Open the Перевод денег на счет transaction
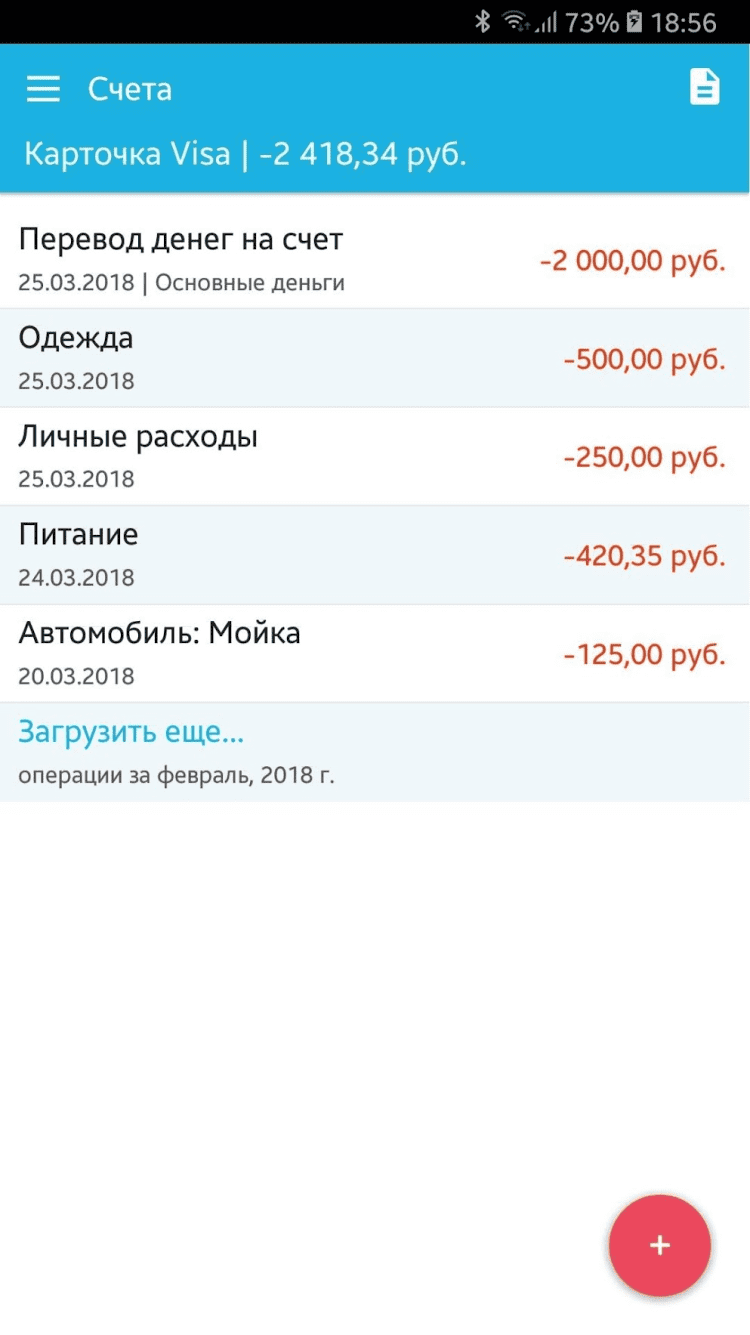This screenshot has width=750, height=1335. 374,259
